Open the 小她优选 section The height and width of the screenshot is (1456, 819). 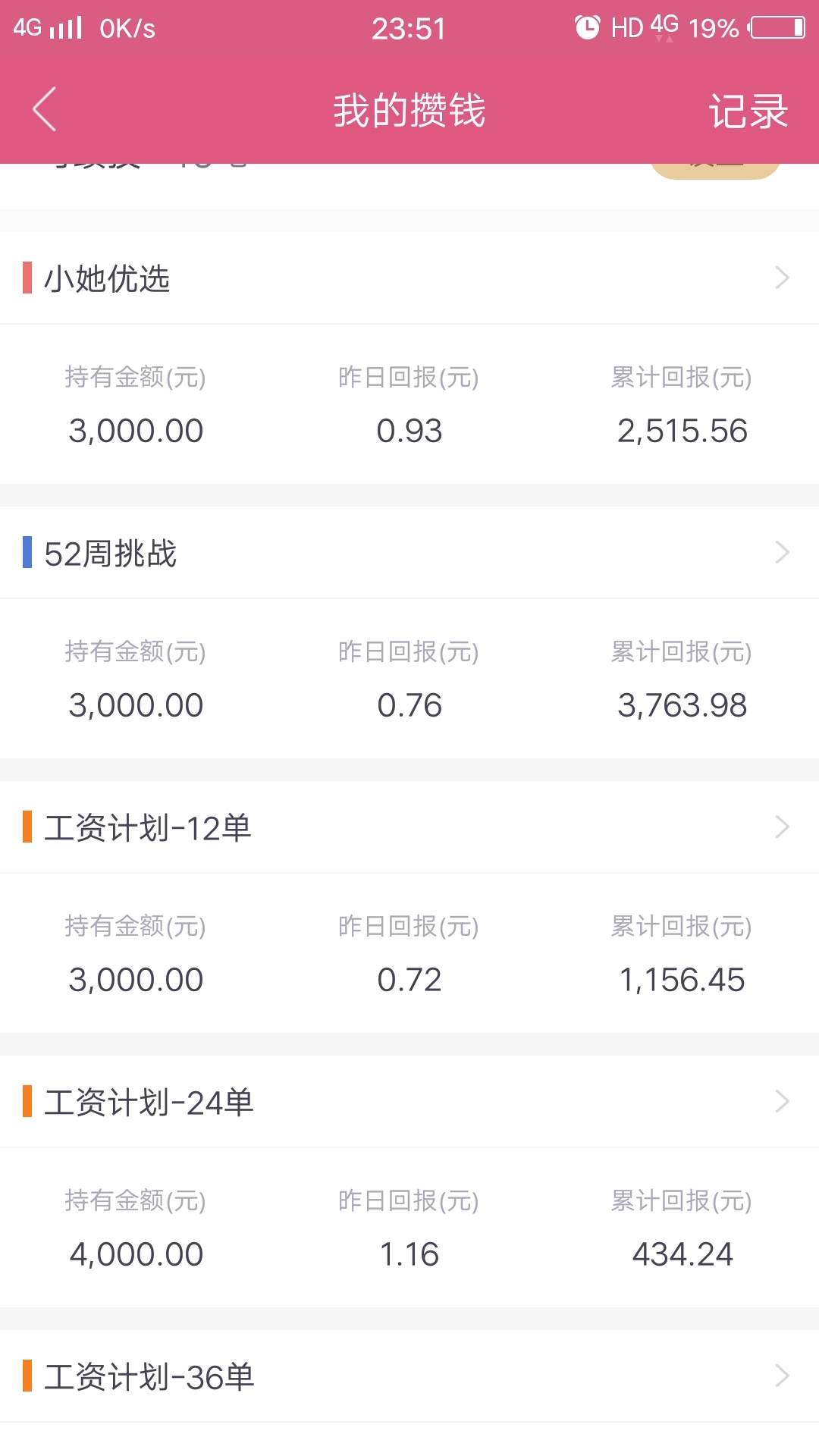pyautogui.click(x=409, y=278)
